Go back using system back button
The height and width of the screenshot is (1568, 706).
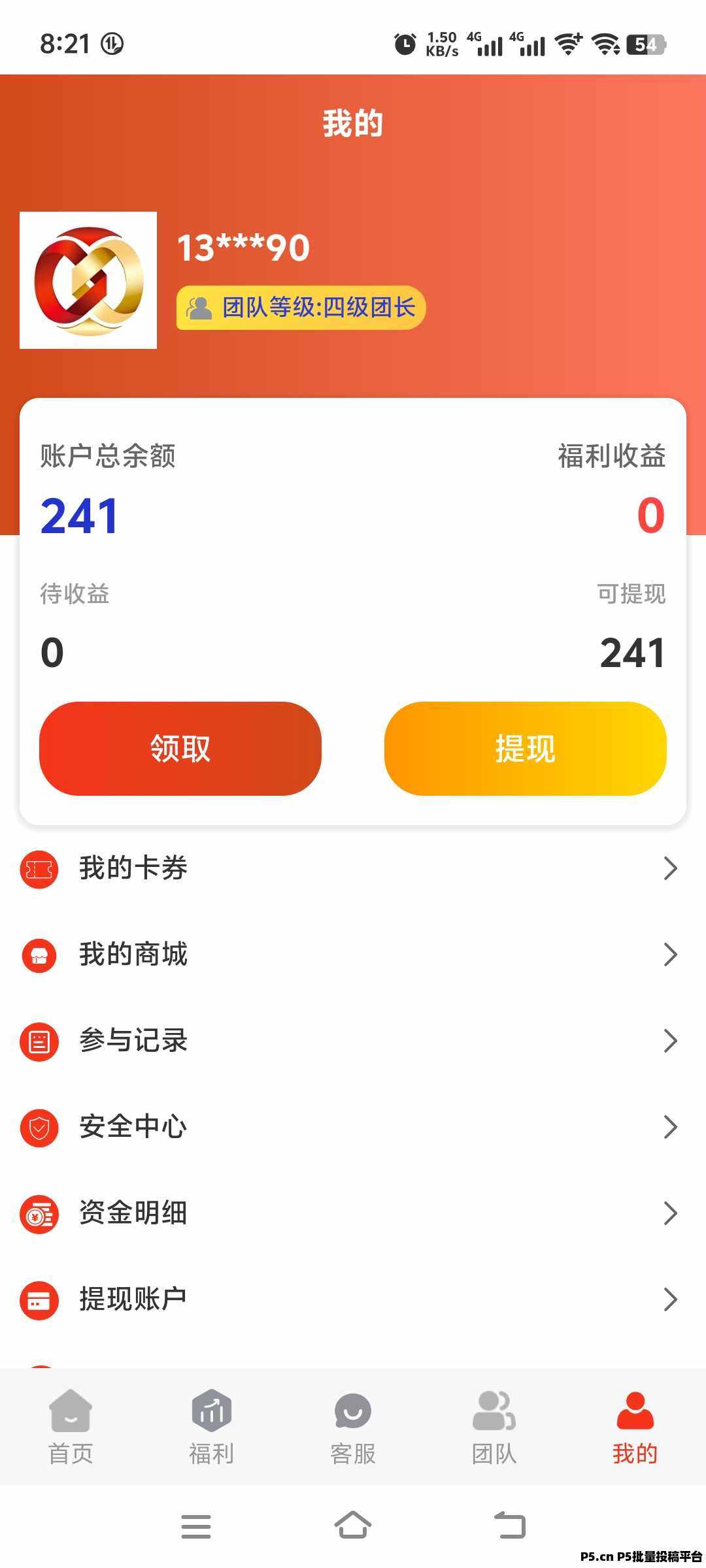pyautogui.click(x=510, y=1526)
